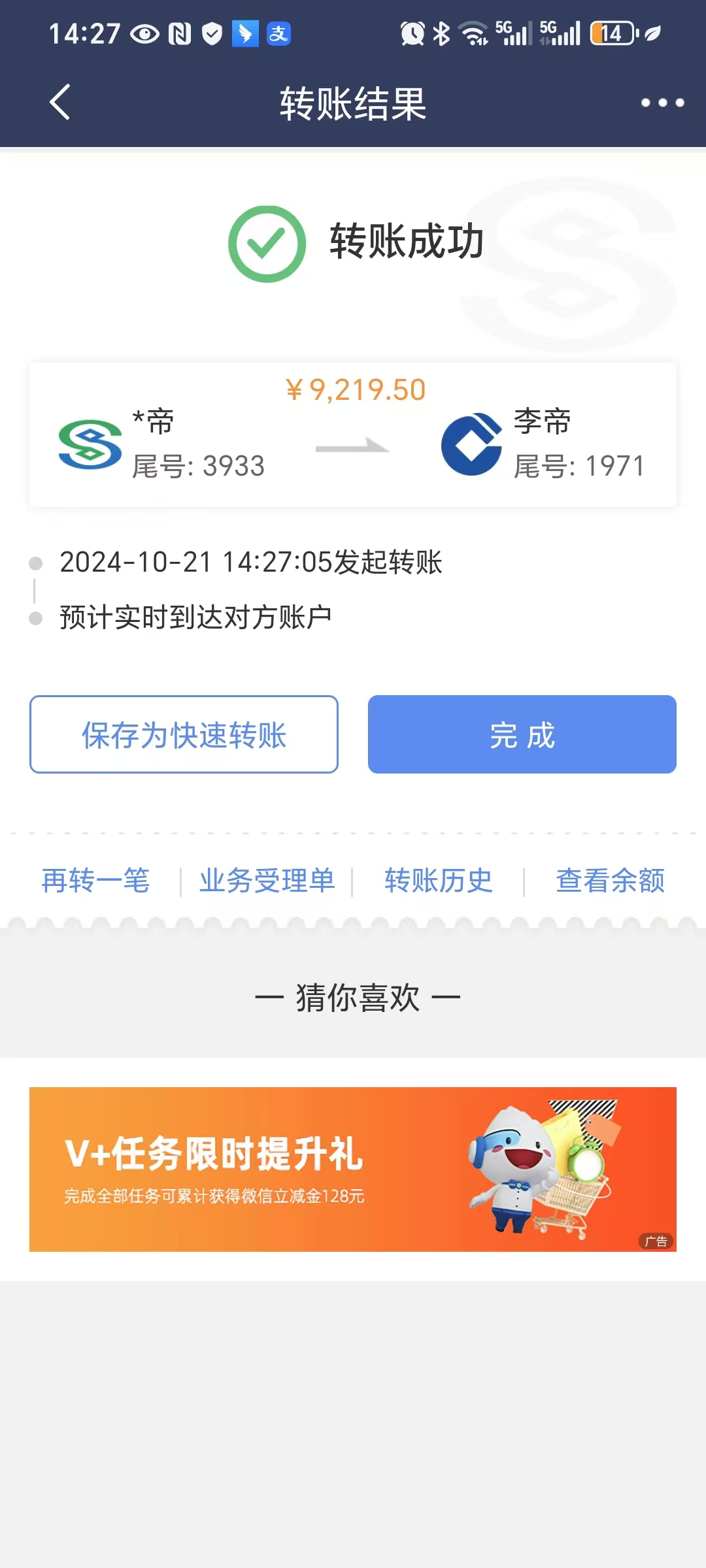Image resolution: width=706 pixels, height=1568 pixels.
Task: Tap 保存为快速转账 button
Action: tap(184, 734)
